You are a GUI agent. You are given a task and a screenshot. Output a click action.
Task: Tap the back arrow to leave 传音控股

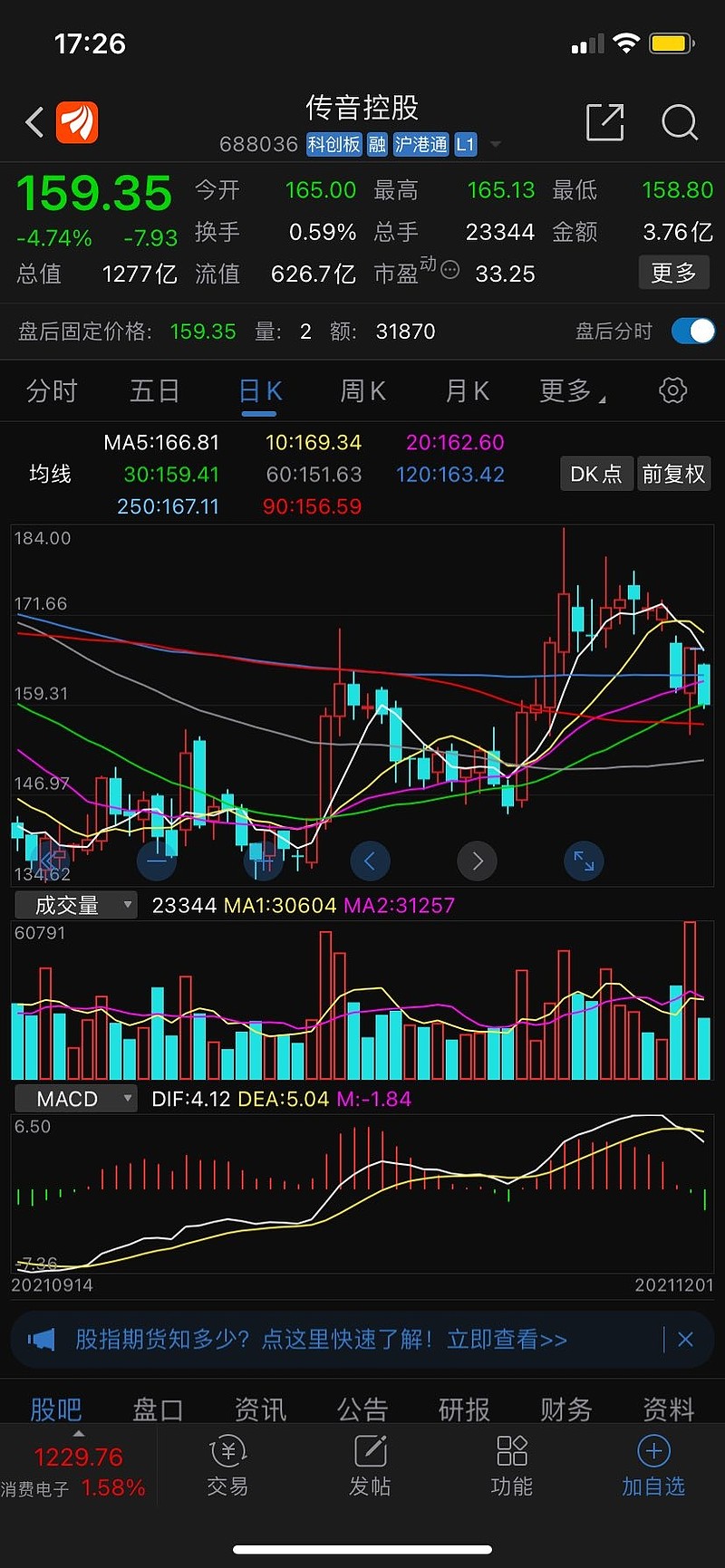coord(34,123)
